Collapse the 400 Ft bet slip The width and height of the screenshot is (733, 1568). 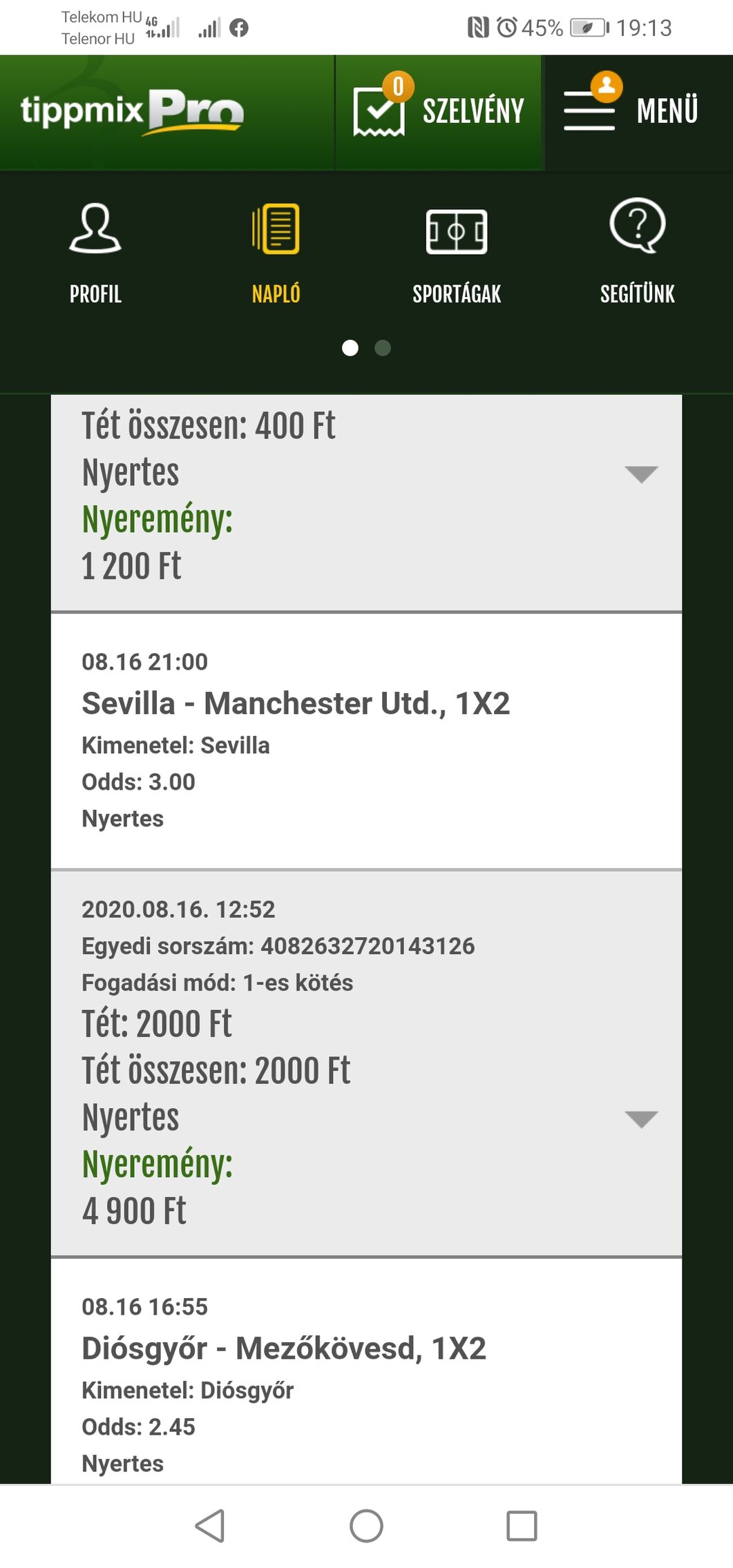coord(640,474)
